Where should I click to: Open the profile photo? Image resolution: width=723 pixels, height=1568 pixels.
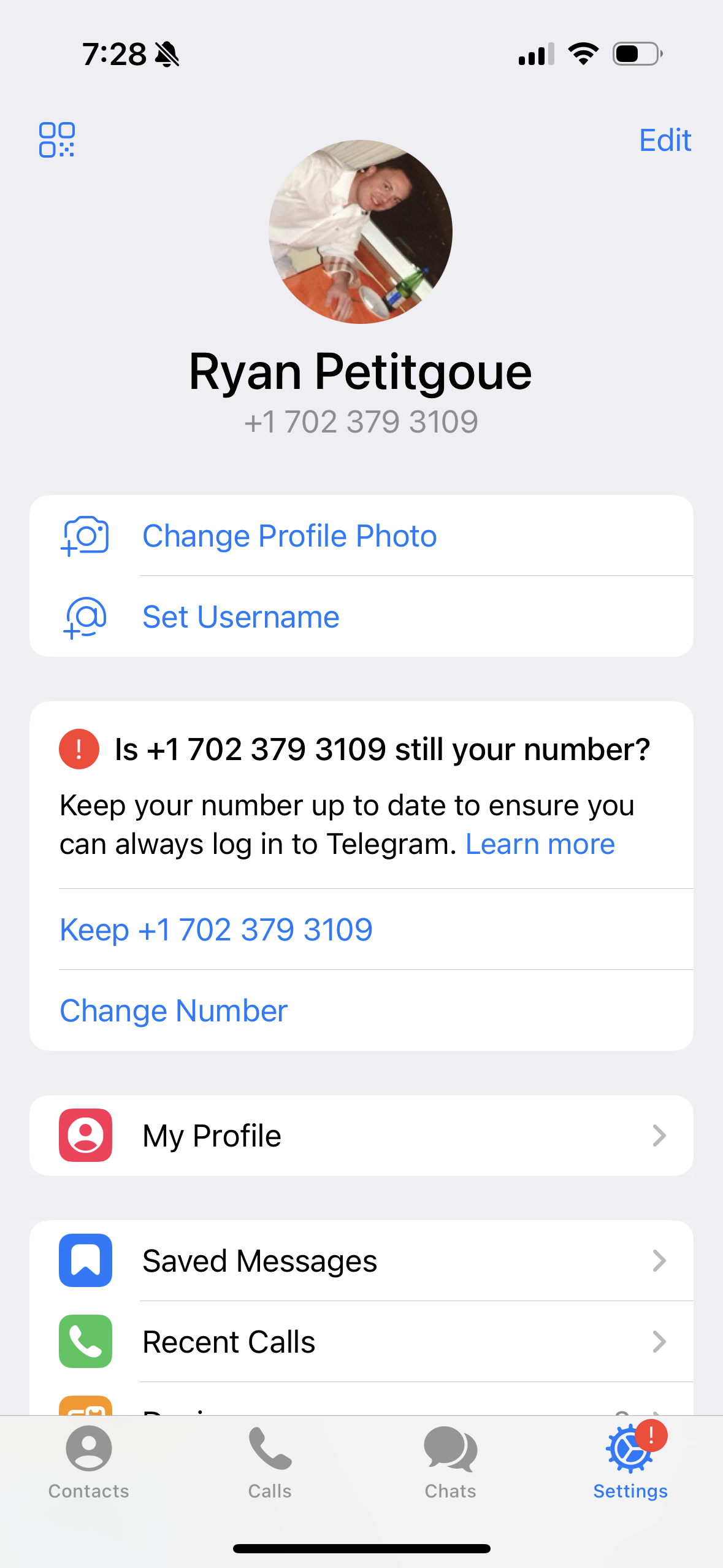click(x=361, y=232)
